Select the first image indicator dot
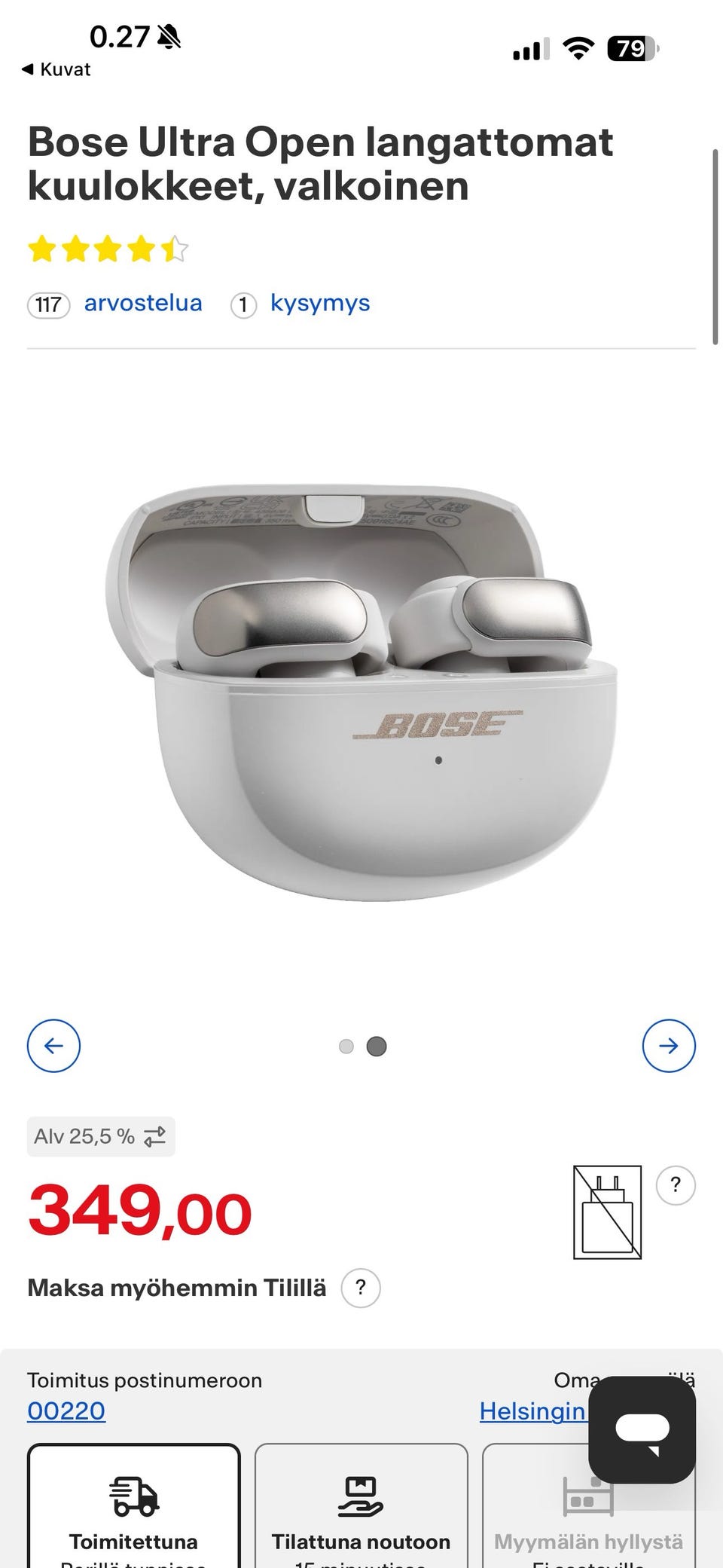This screenshot has height=1568, width=723. coord(346,1047)
